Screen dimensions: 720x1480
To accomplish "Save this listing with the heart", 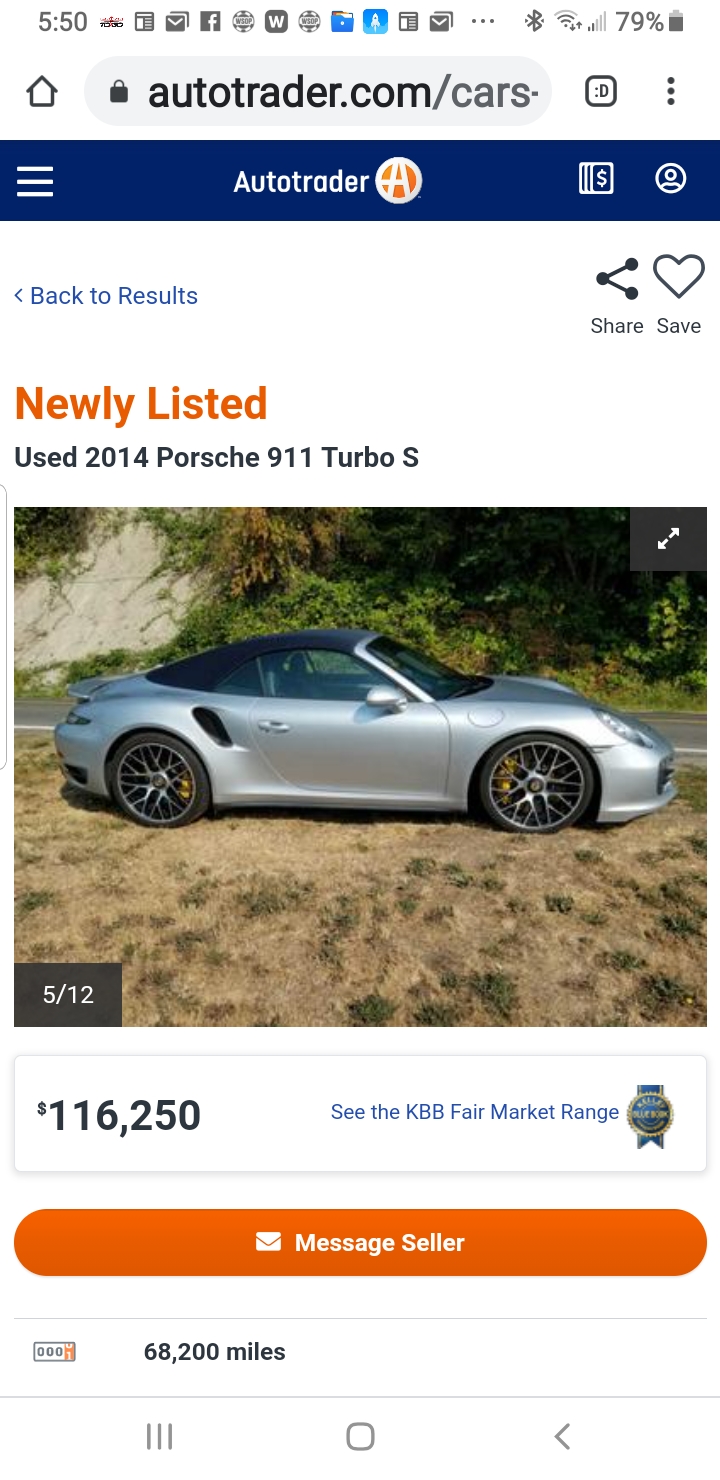I will (679, 297).
